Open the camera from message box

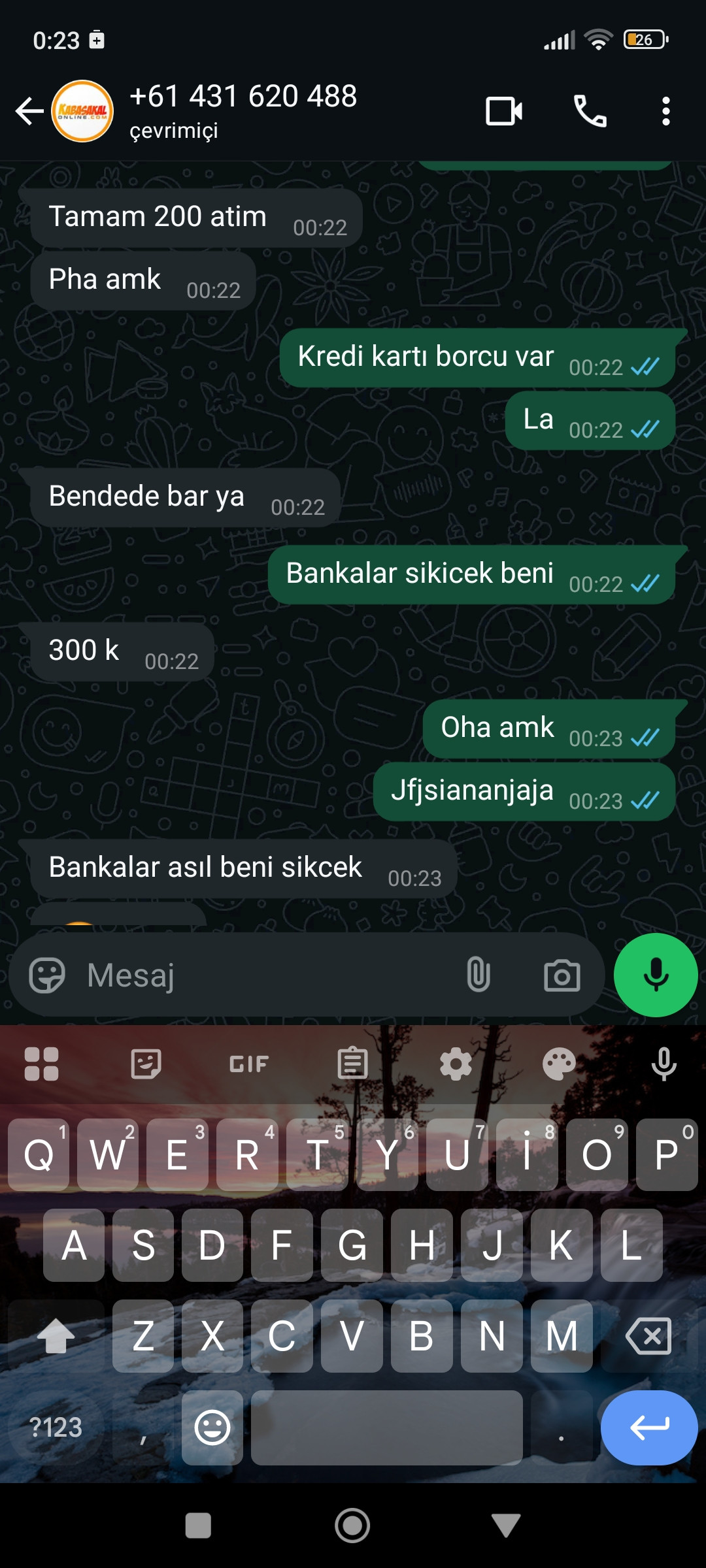click(562, 975)
